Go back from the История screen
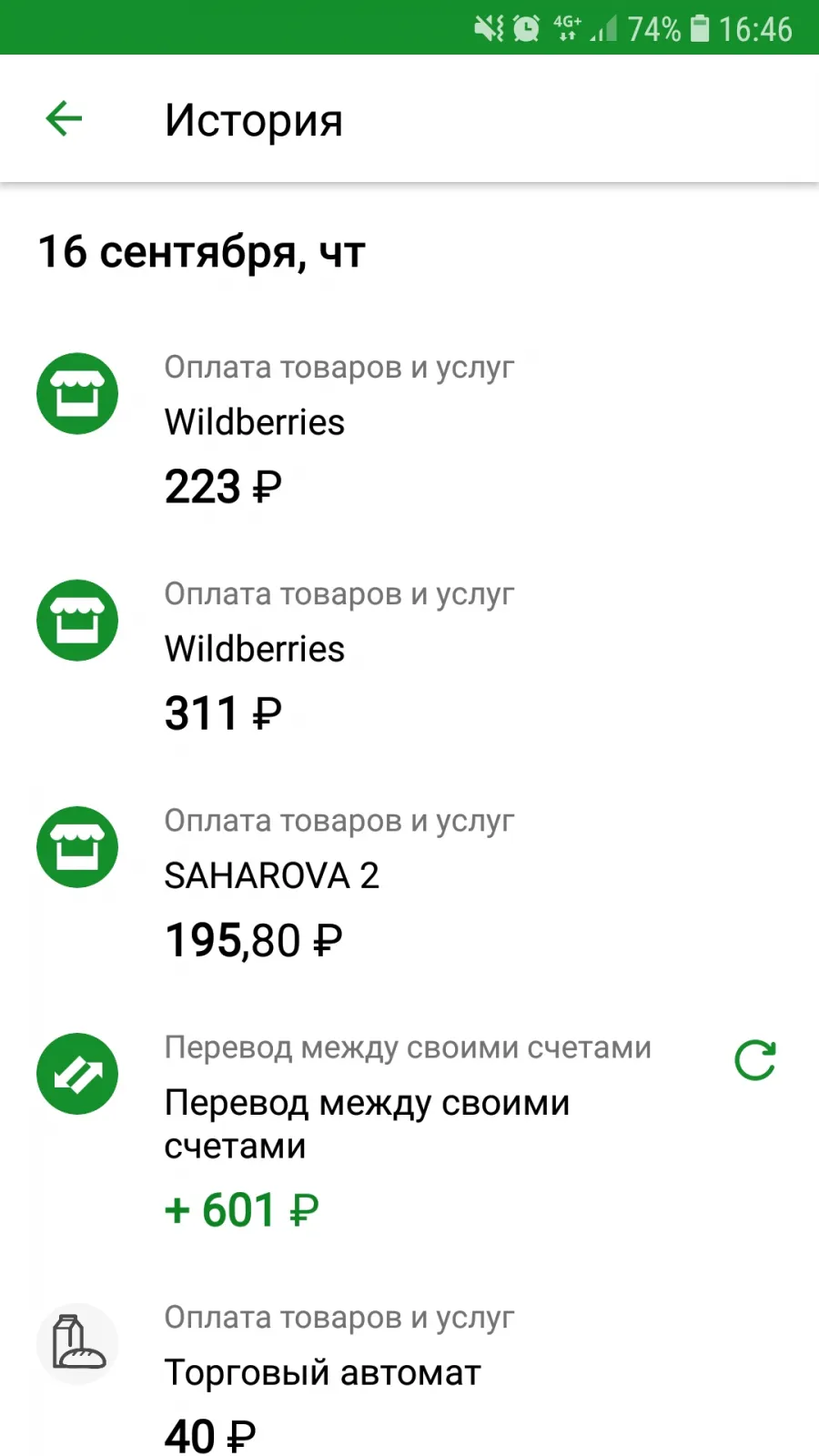The width and height of the screenshot is (819, 1456). click(64, 119)
